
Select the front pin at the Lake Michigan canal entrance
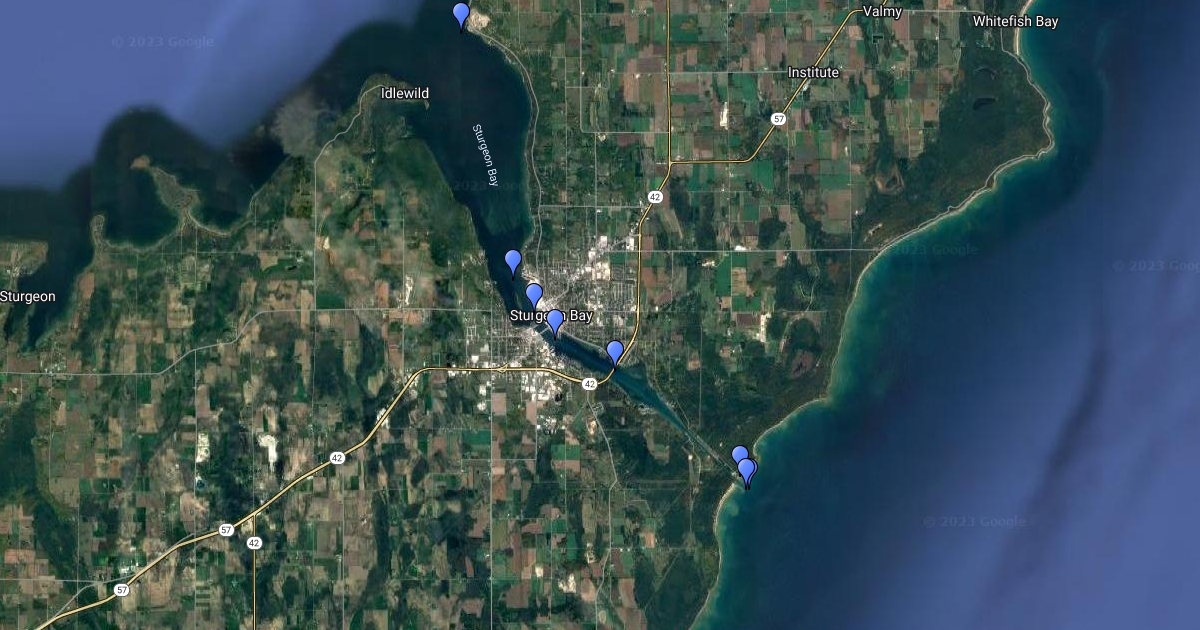(x=747, y=471)
